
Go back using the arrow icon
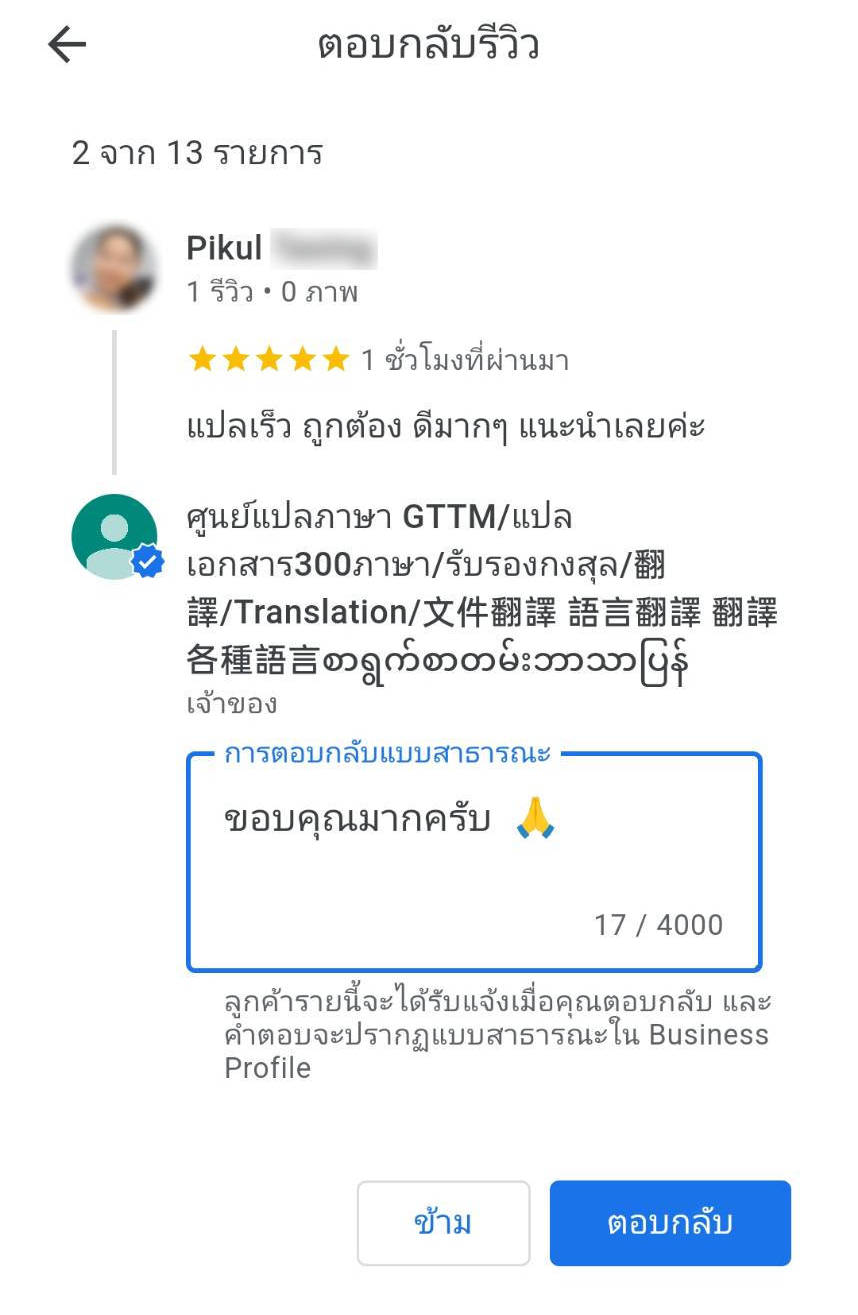coord(67,45)
